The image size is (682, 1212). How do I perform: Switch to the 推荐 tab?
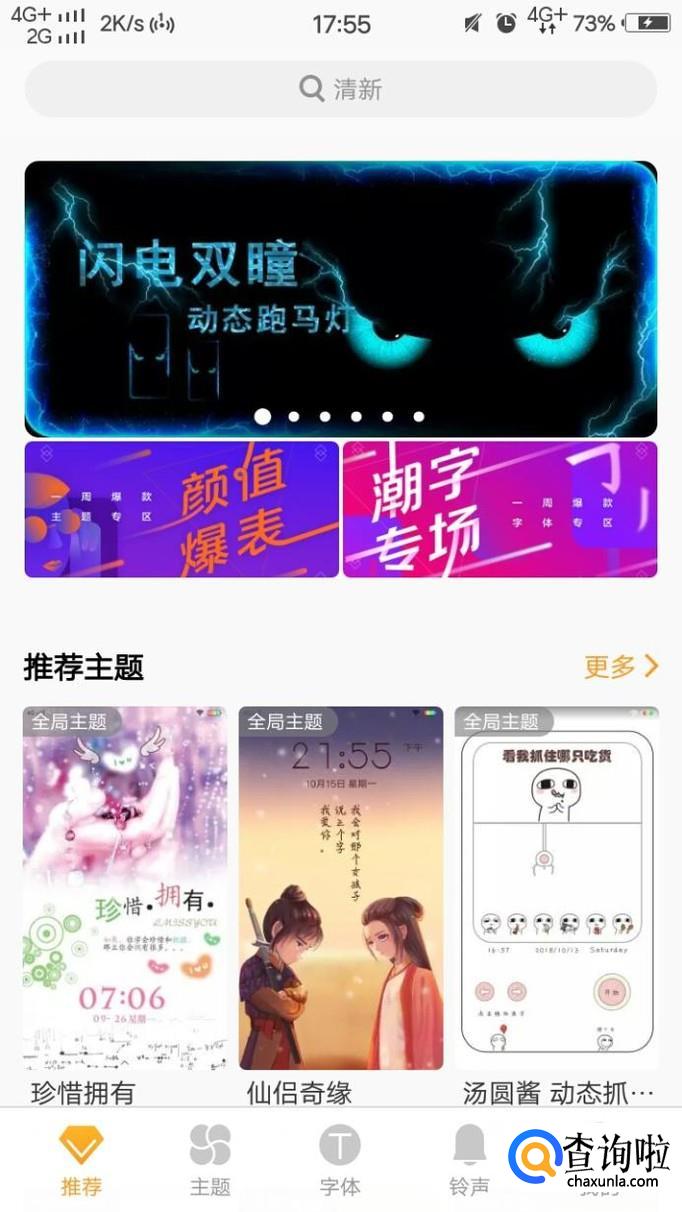coord(81,1160)
